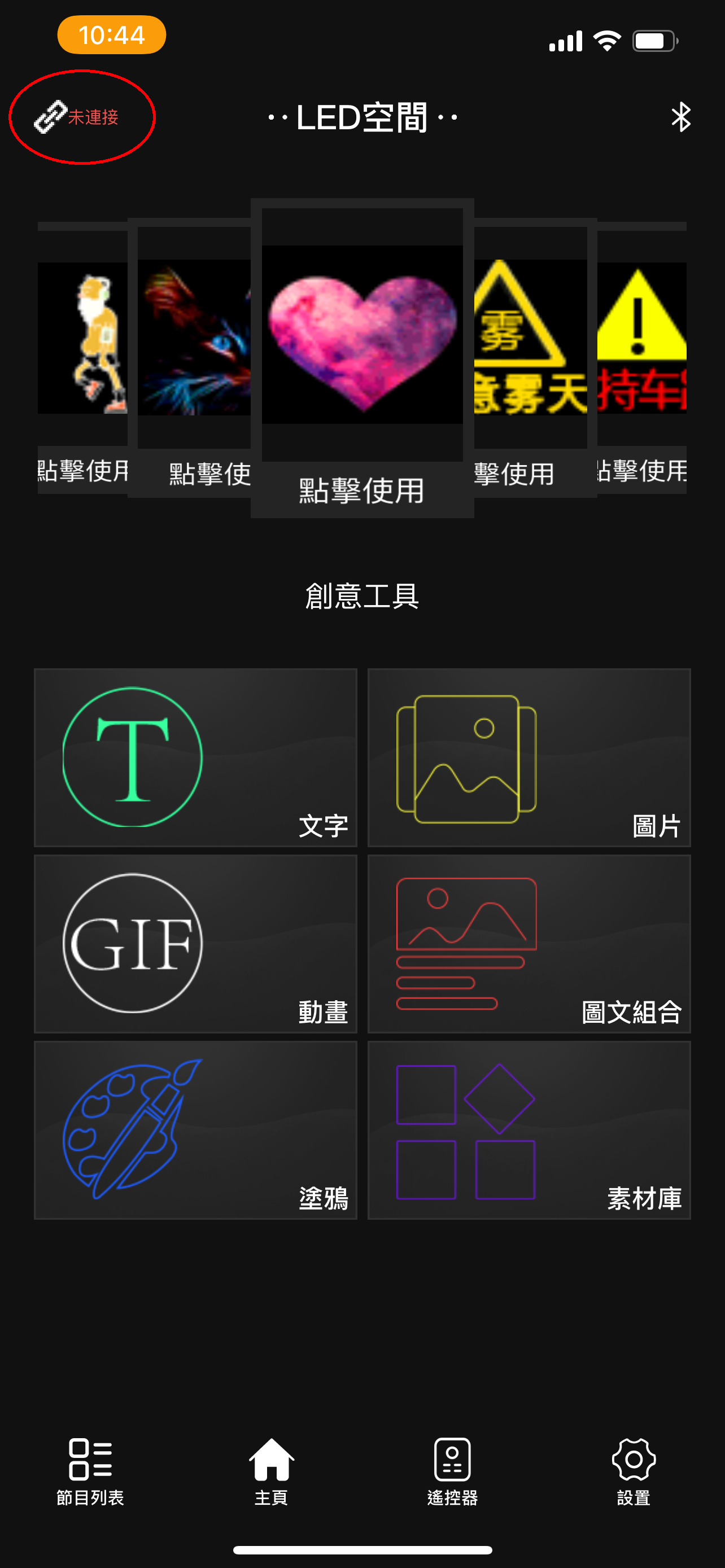Launch the 動畫 GIF tool
Image resolution: width=725 pixels, height=1568 pixels.
(195, 944)
